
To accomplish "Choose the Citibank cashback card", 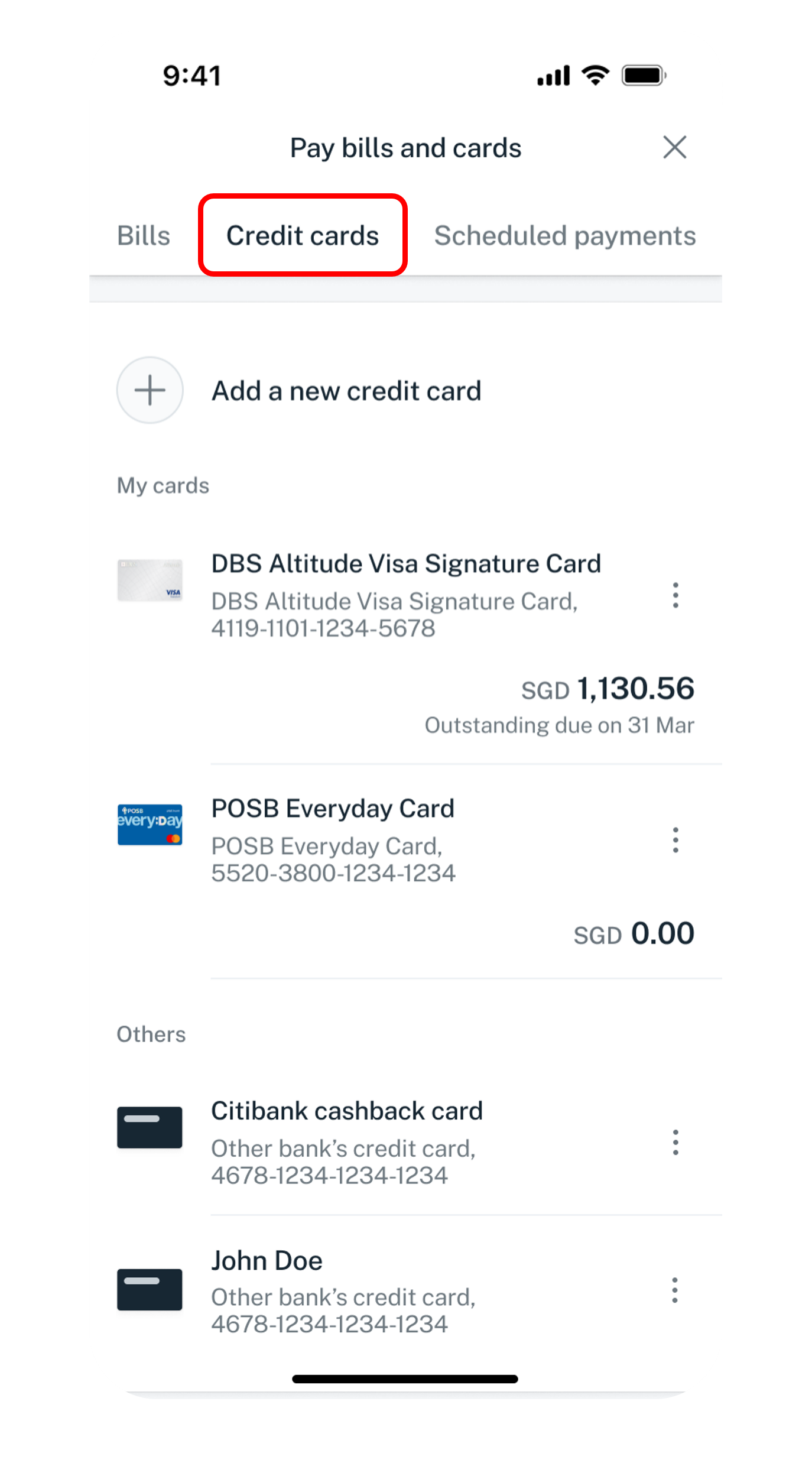I will point(346,1142).
